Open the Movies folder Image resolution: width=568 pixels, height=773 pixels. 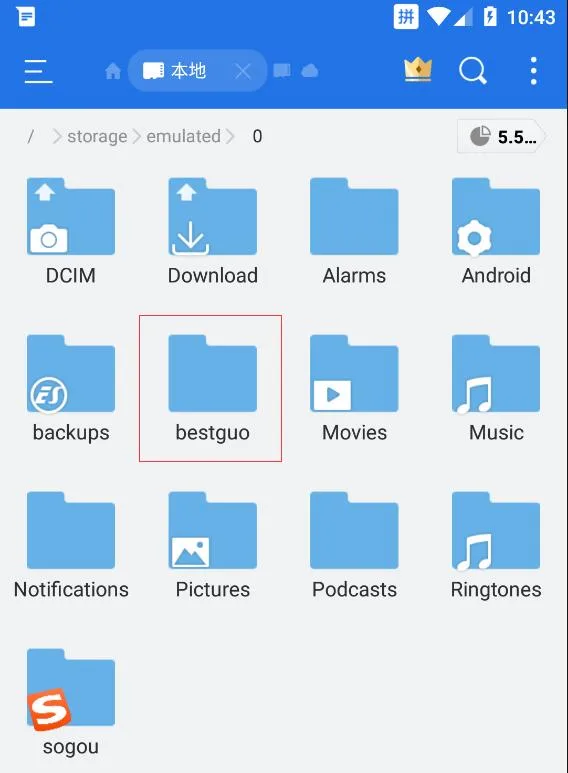point(354,389)
